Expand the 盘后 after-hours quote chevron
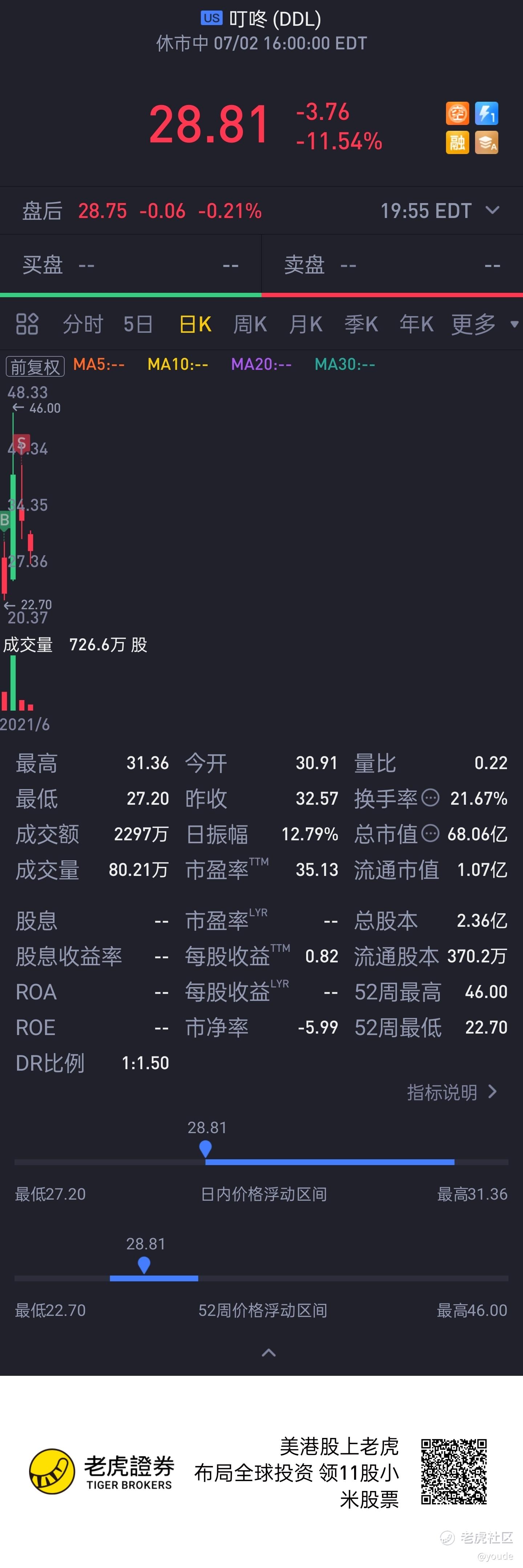This screenshot has height=1568, width=523. 492,211
